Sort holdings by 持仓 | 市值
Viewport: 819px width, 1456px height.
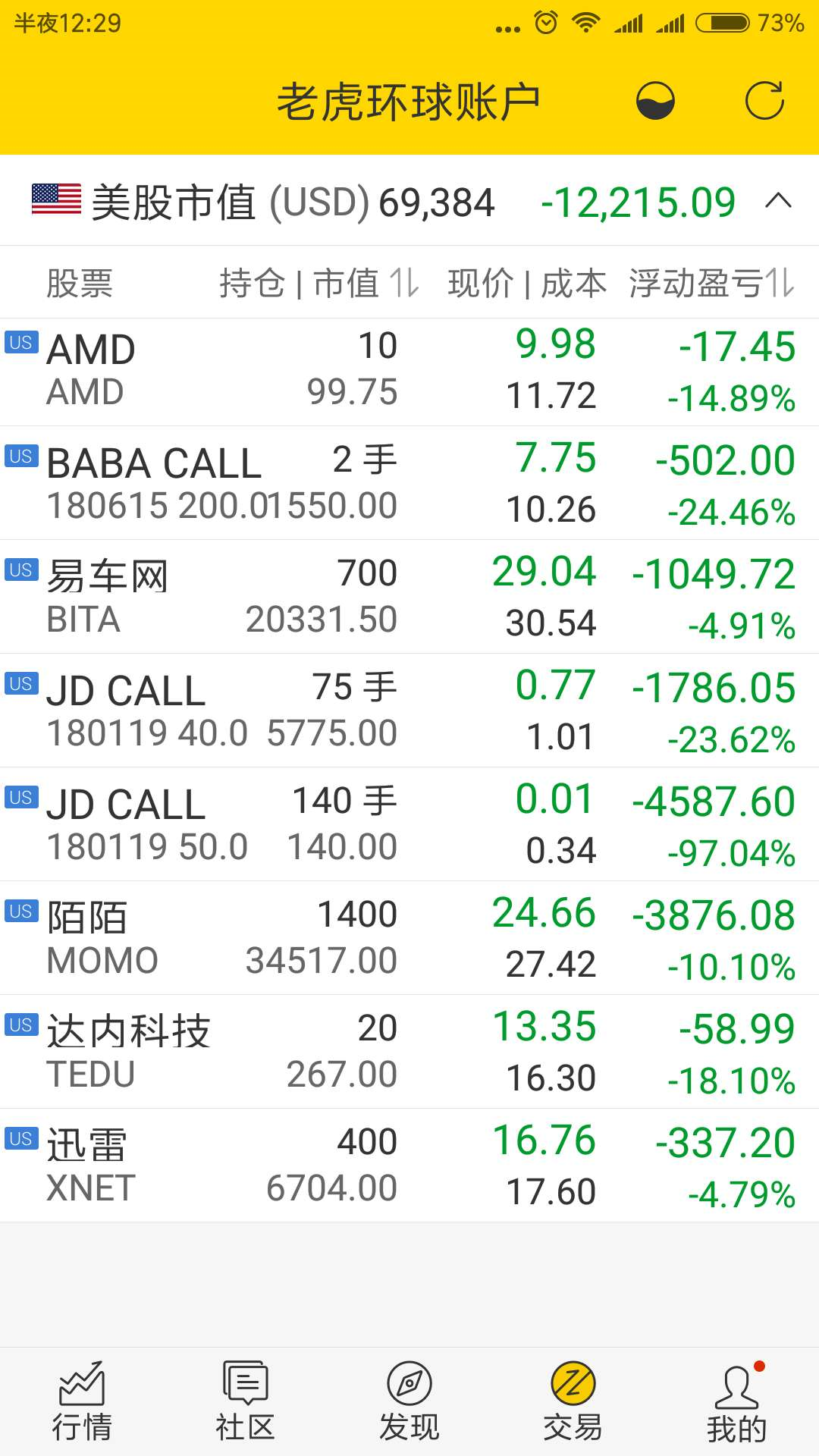pos(318,284)
